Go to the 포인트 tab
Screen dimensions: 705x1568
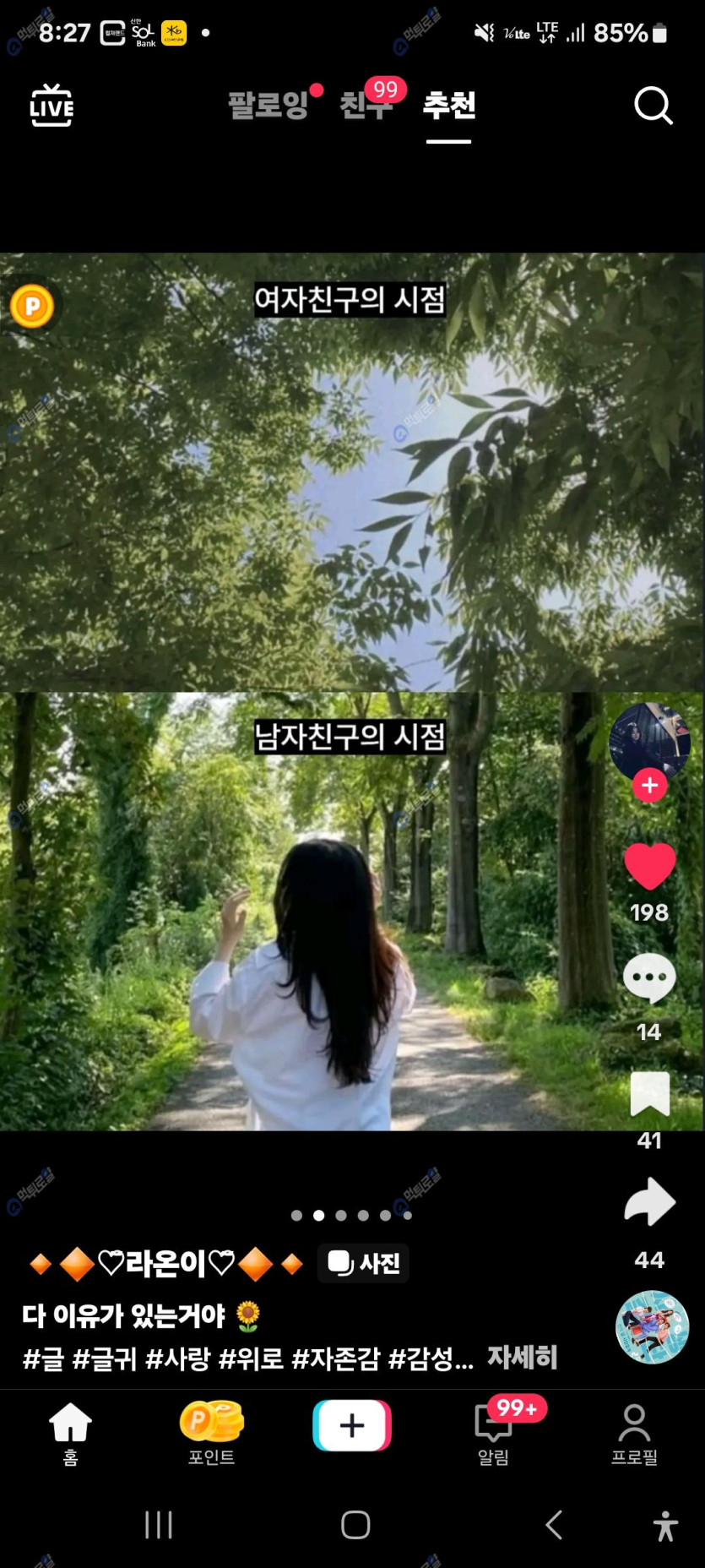click(x=211, y=1433)
